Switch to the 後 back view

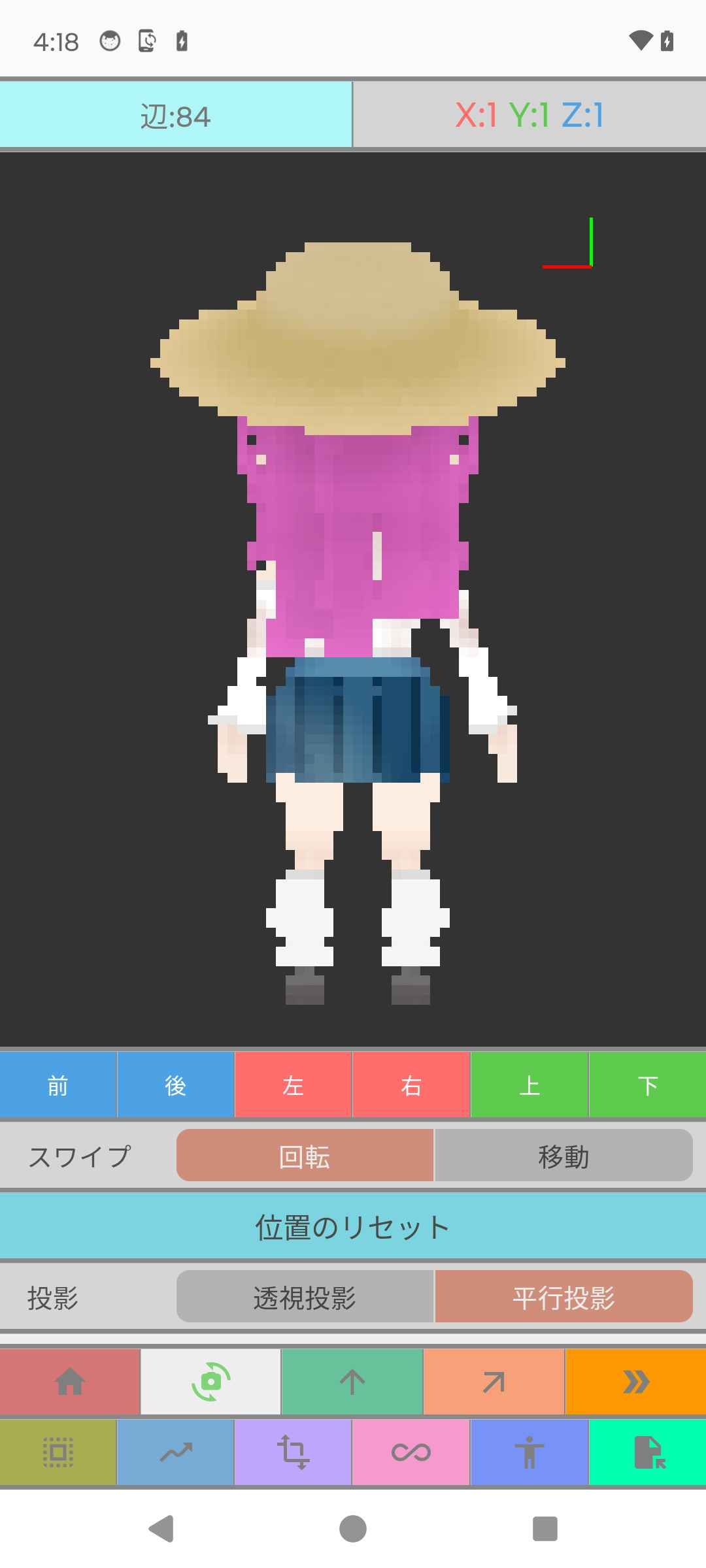click(x=176, y=1085)
